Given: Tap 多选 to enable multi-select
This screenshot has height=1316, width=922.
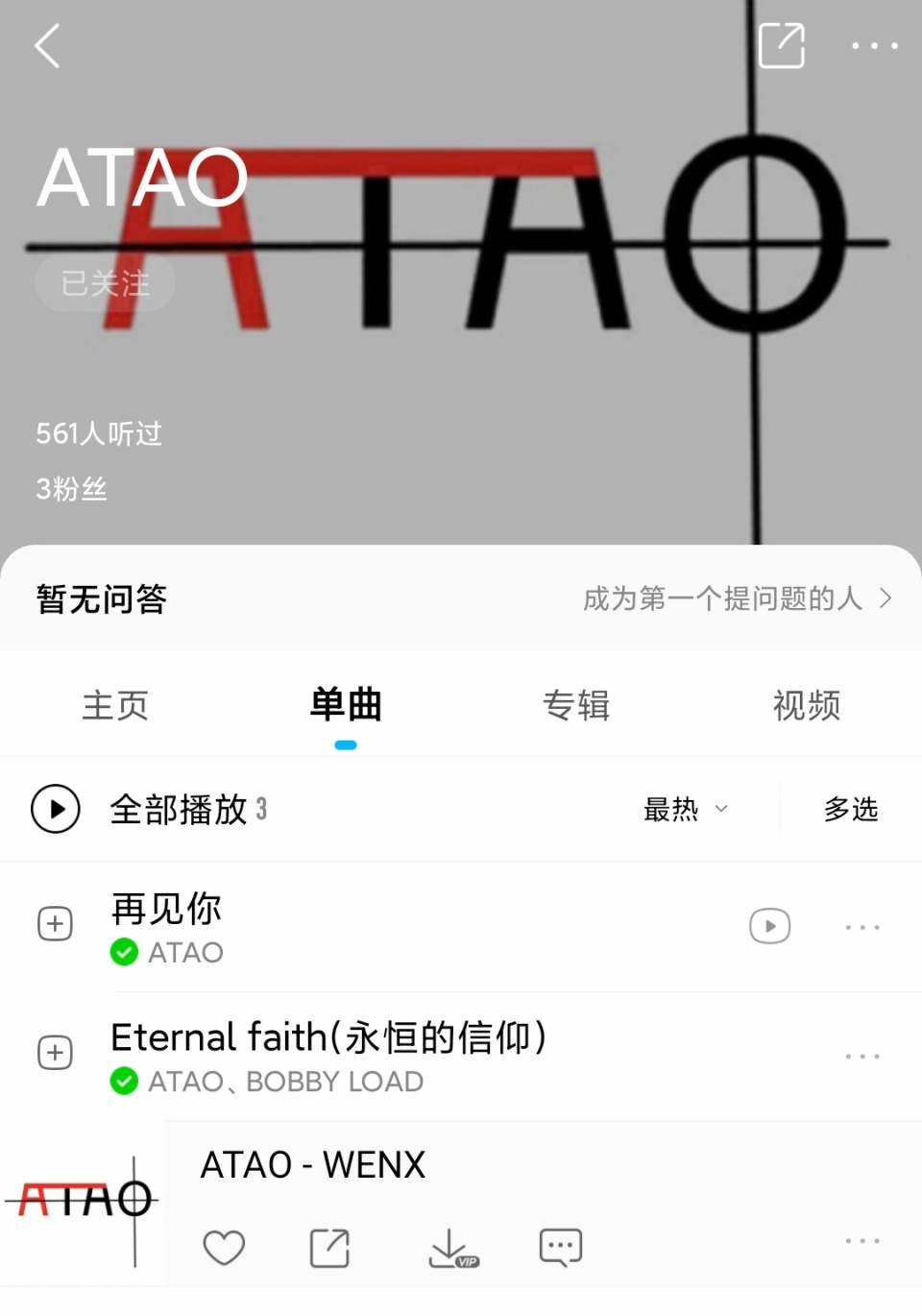Looking at the screenshot, I should pos(850,810).
